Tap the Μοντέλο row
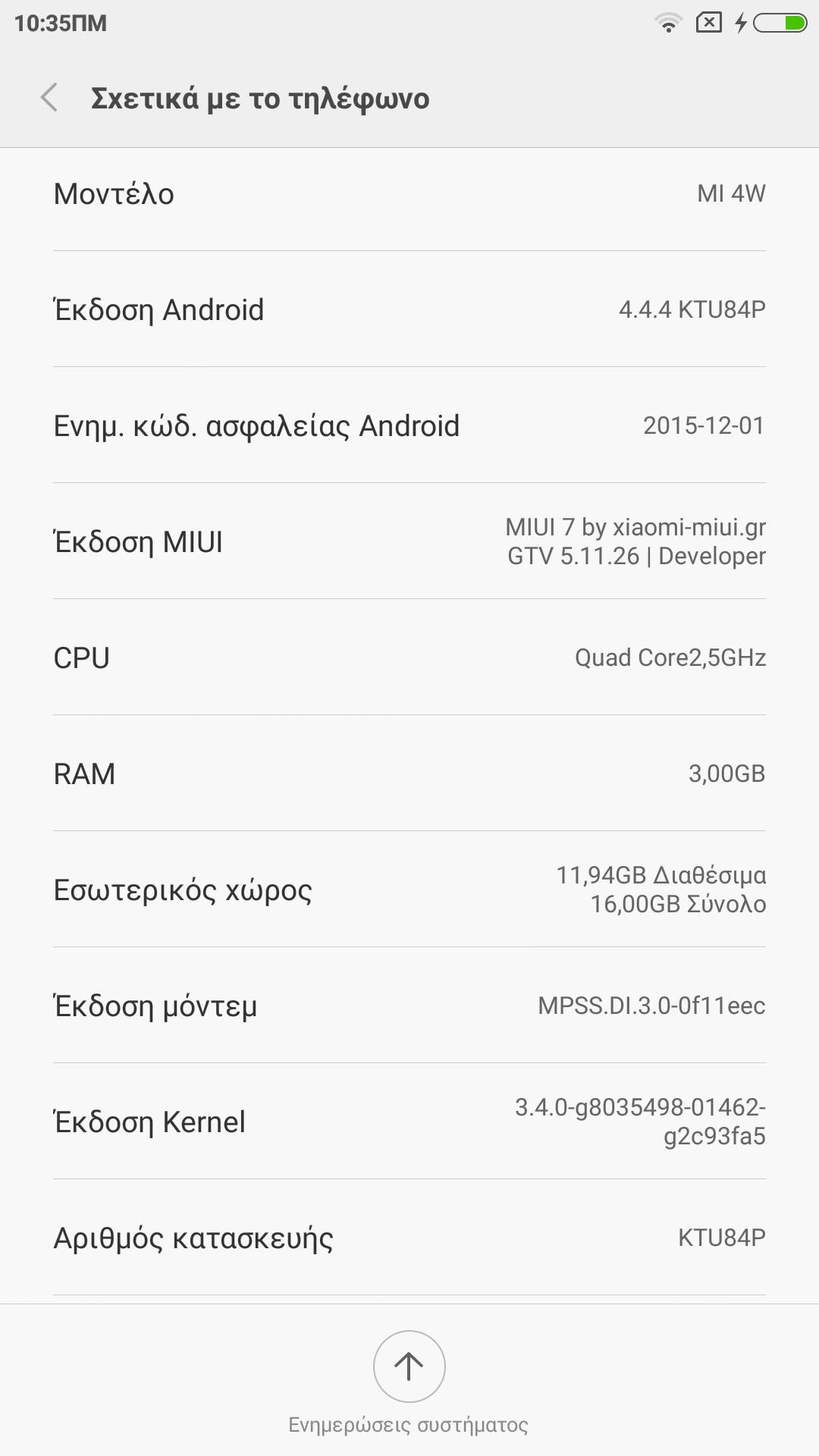The height and width of the screenshot is (1456, 819). [409, 194]
